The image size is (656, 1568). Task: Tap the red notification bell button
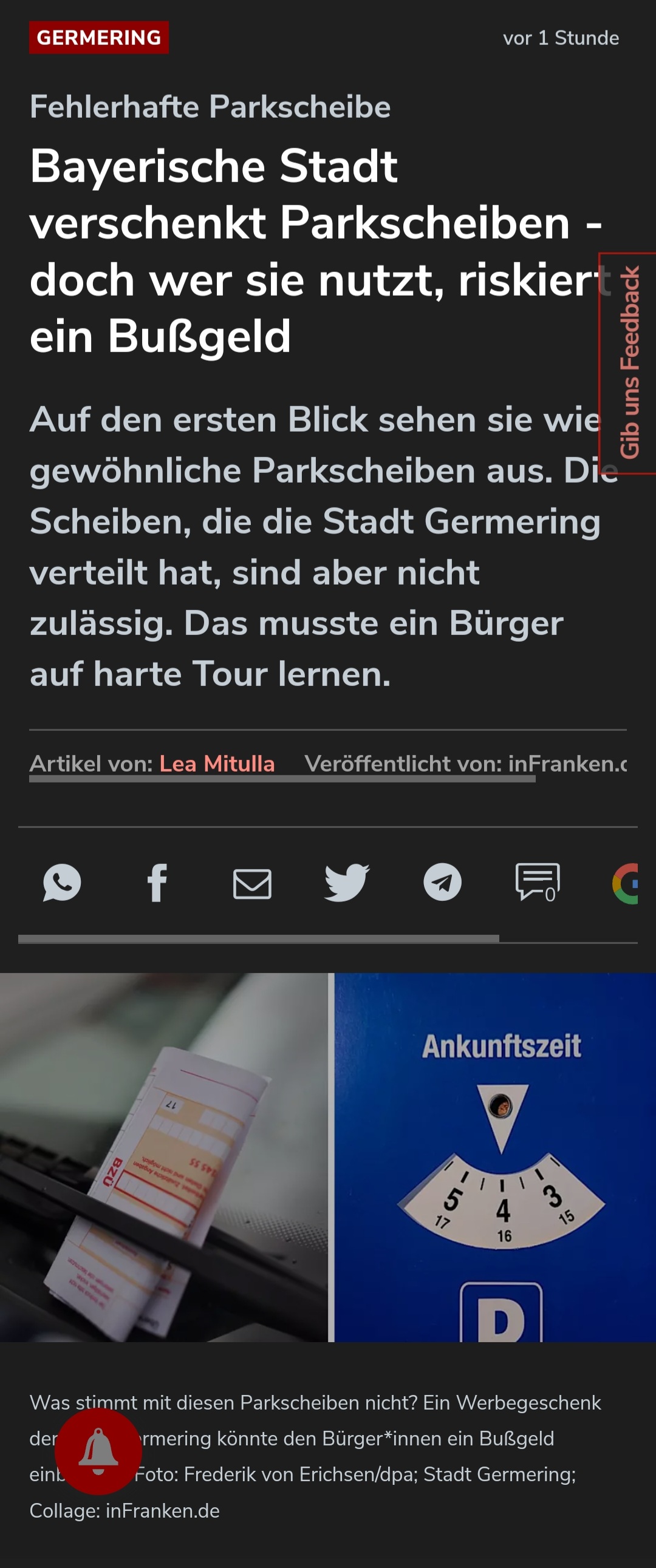coord(98,1451)
